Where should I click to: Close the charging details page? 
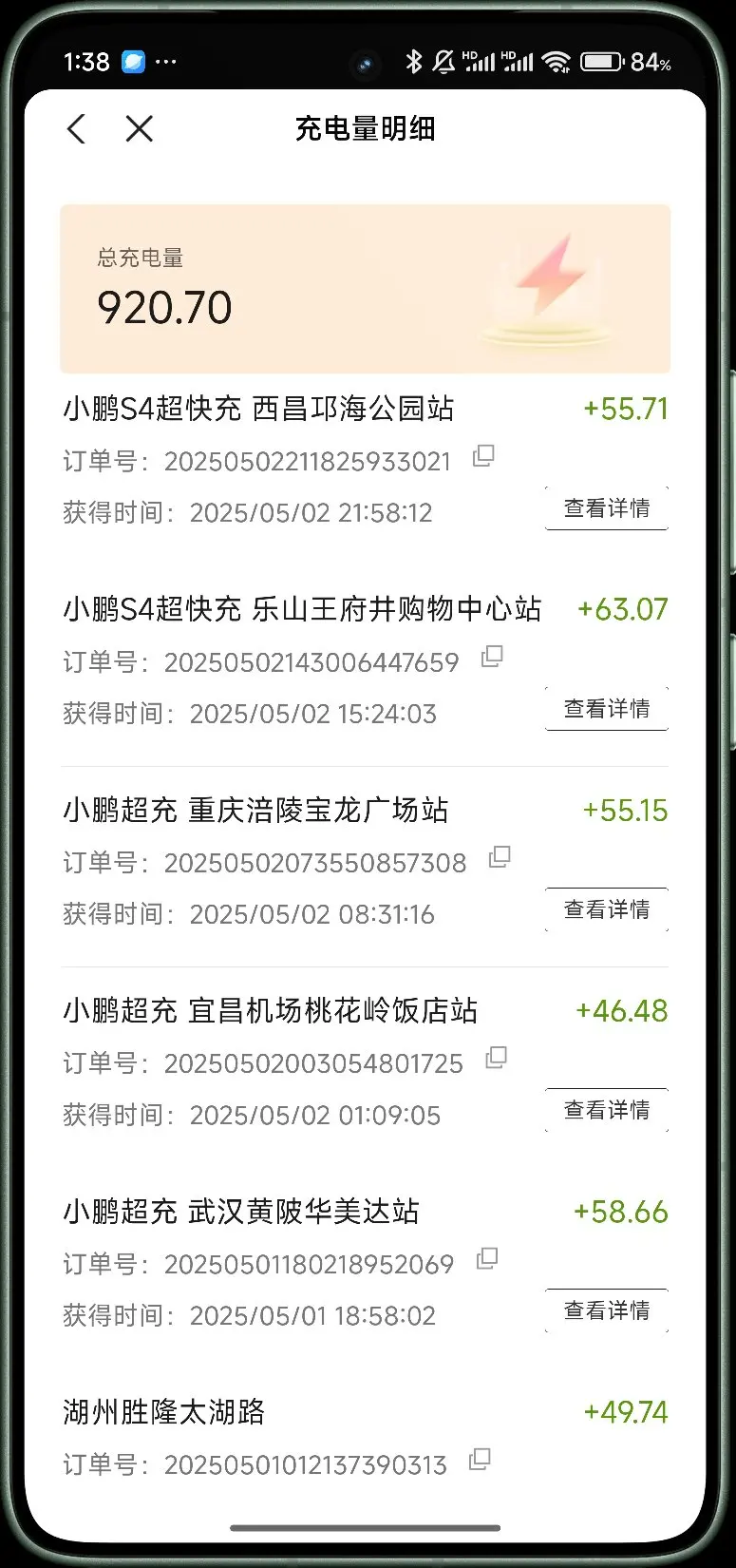pyautogui.click(x=140, y=129)
